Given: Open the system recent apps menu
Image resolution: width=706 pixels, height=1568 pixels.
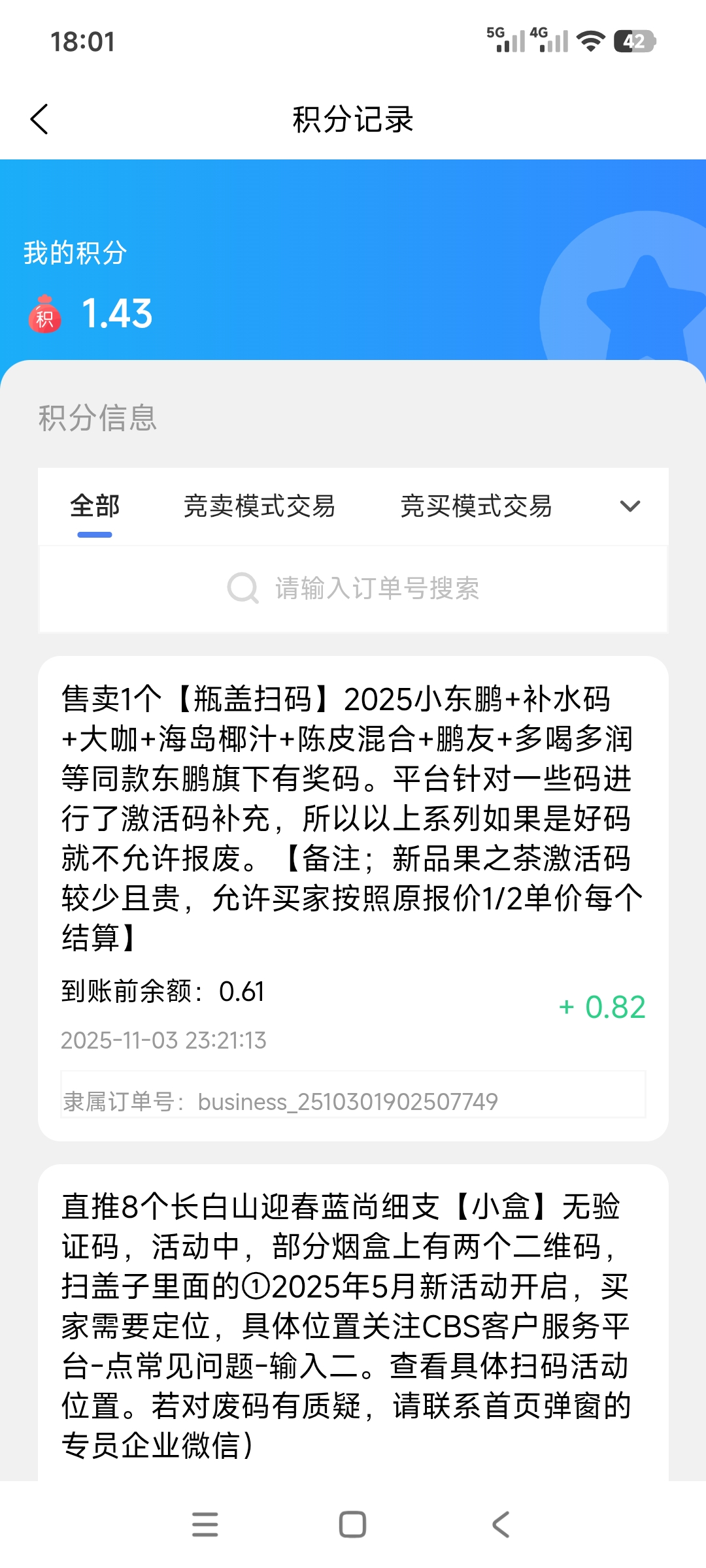Looking at the screenshot, I should (205, 1524).
